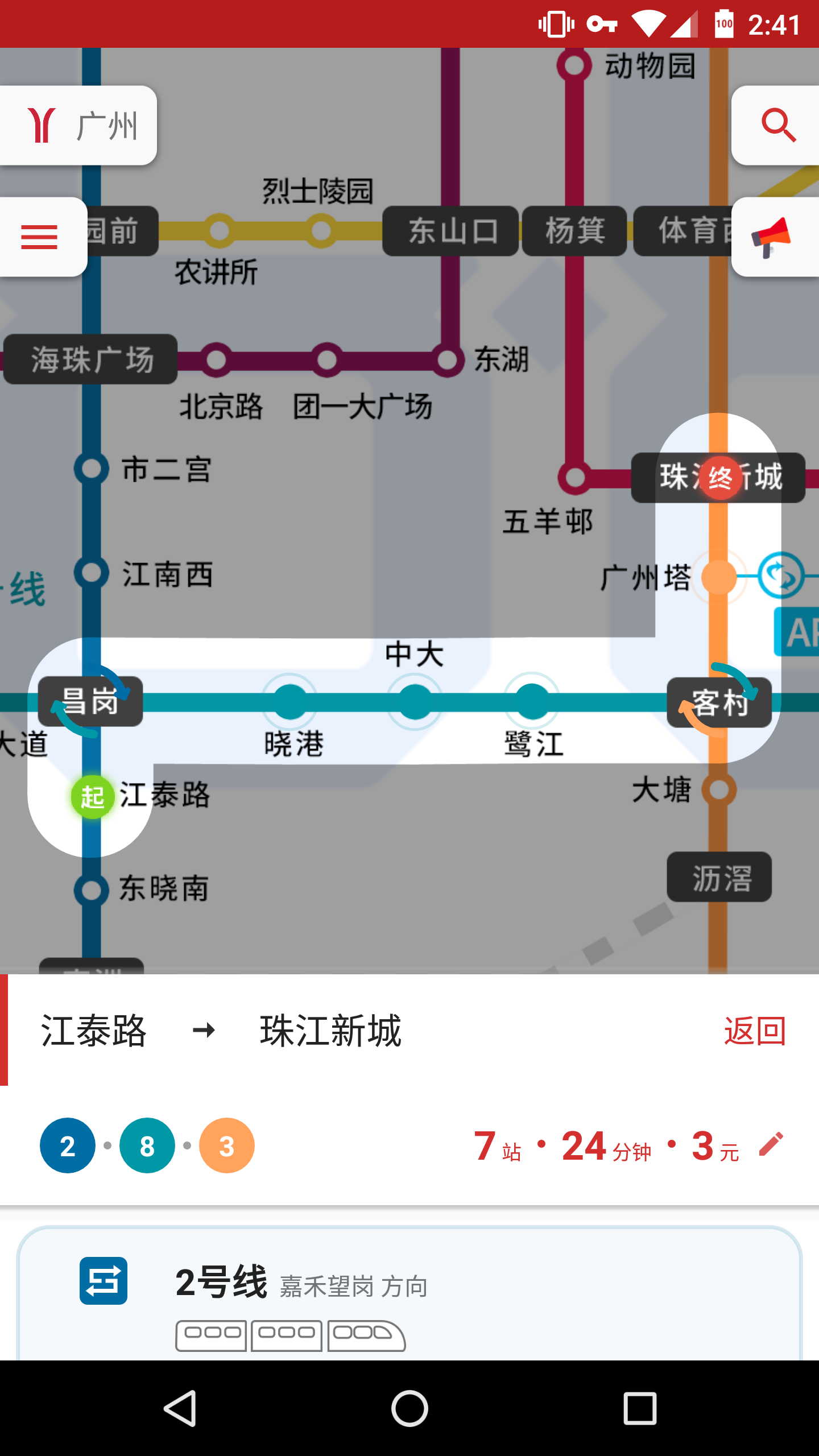Go to the system home screen
This screenshot has width=819, height=1456.
(409, 1408)
